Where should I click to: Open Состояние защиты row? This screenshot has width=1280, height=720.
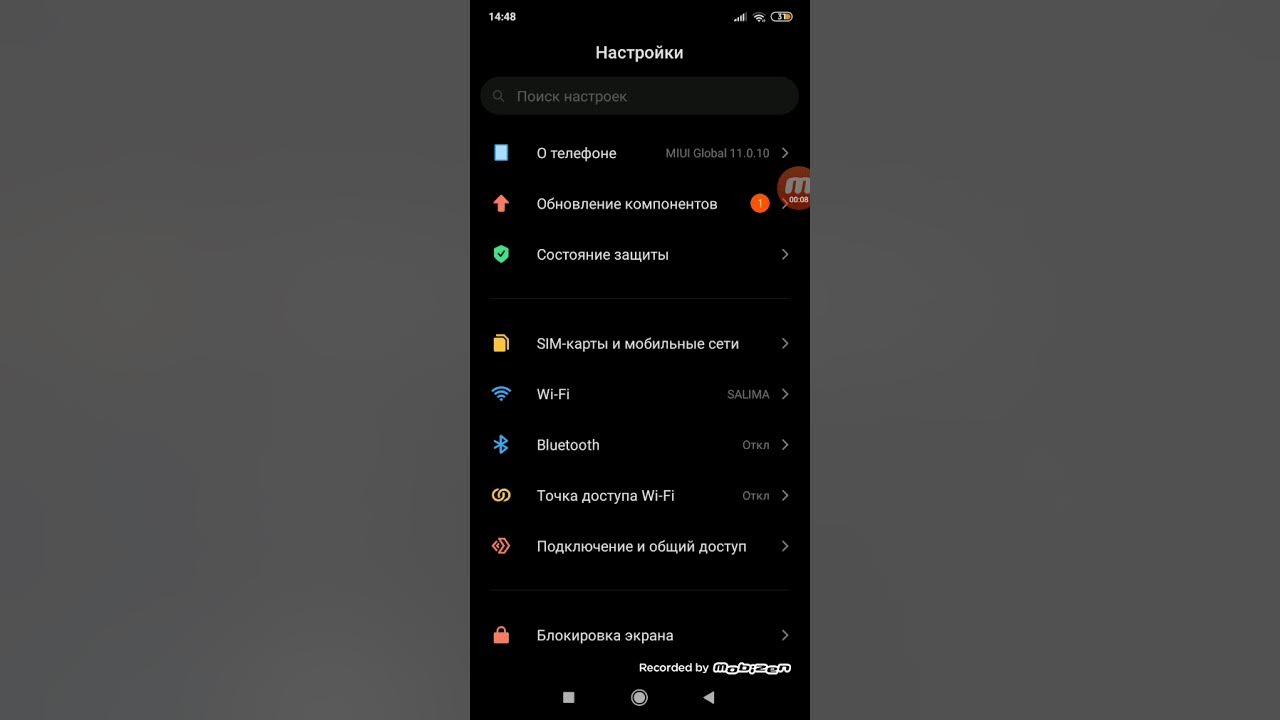point(639,255)
